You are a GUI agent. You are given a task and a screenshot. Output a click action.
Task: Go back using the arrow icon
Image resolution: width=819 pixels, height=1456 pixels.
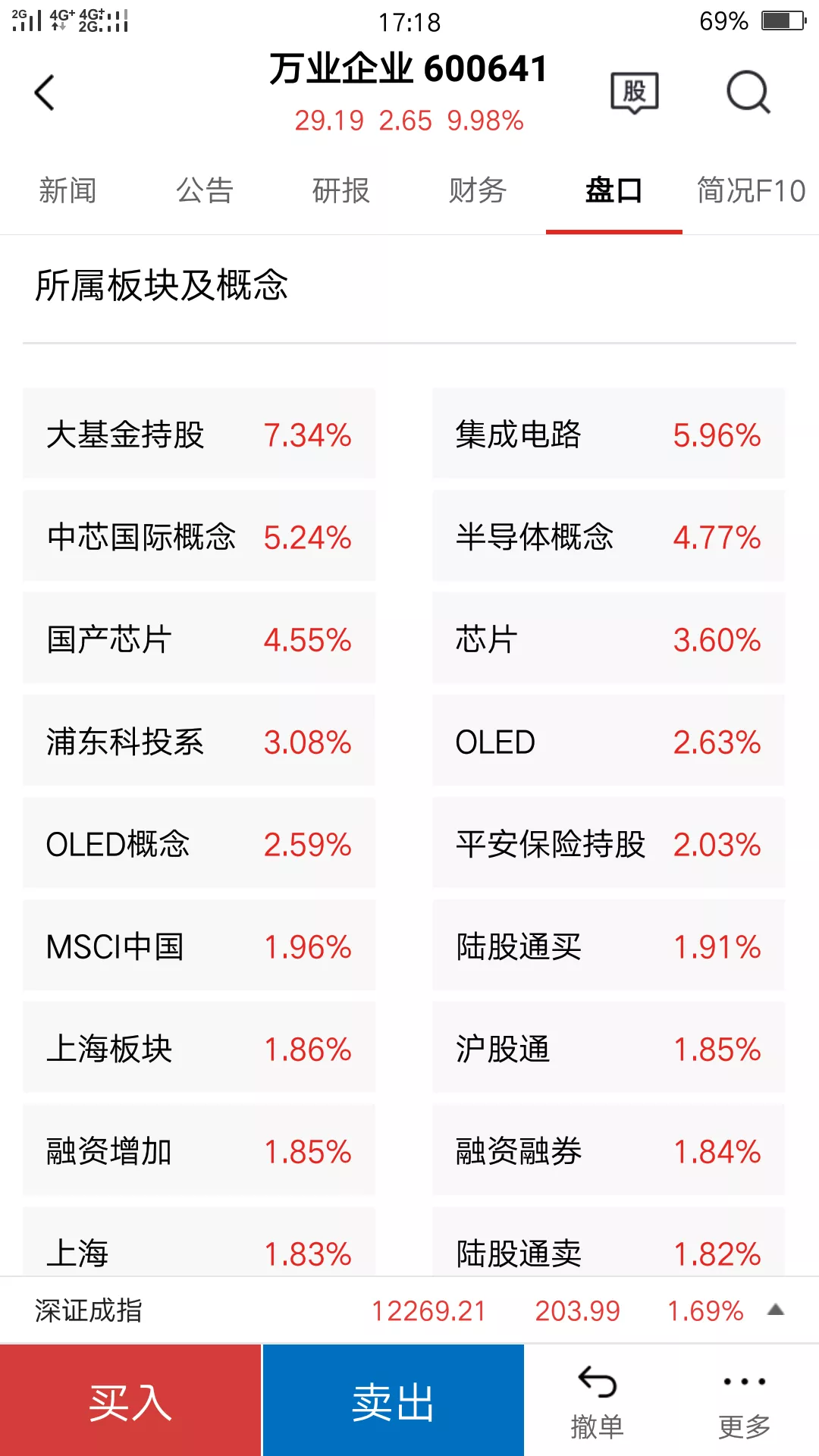click(x=45, y=93)
